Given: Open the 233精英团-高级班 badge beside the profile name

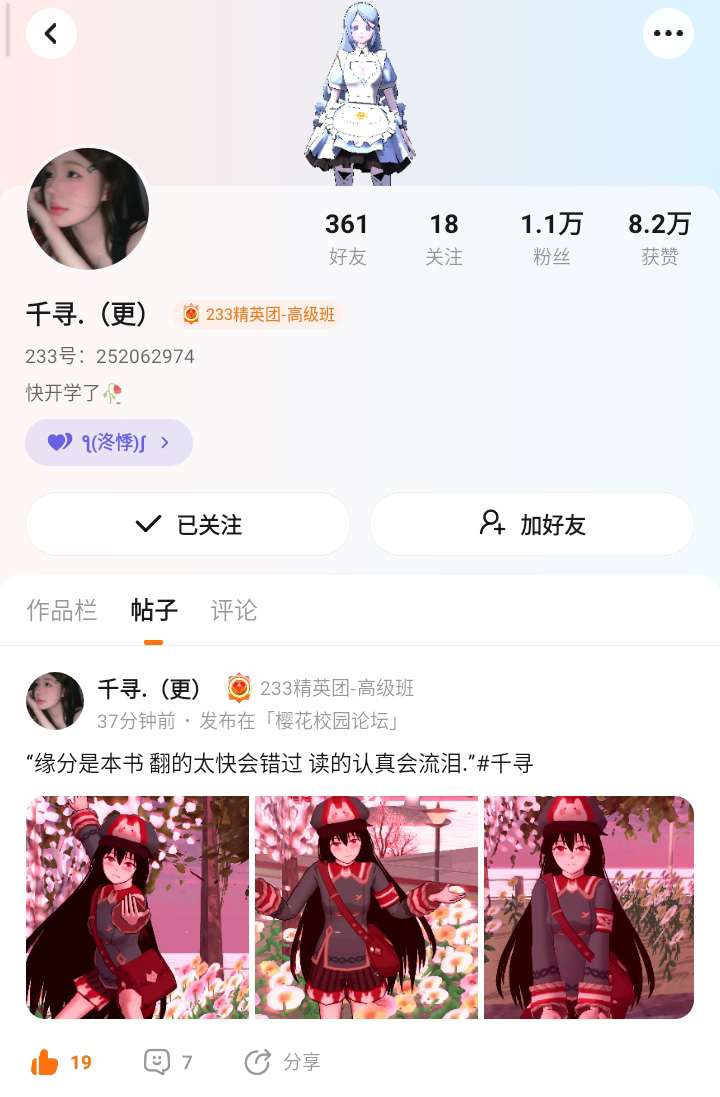Looking at the screenshot, I should pos(257,314).
